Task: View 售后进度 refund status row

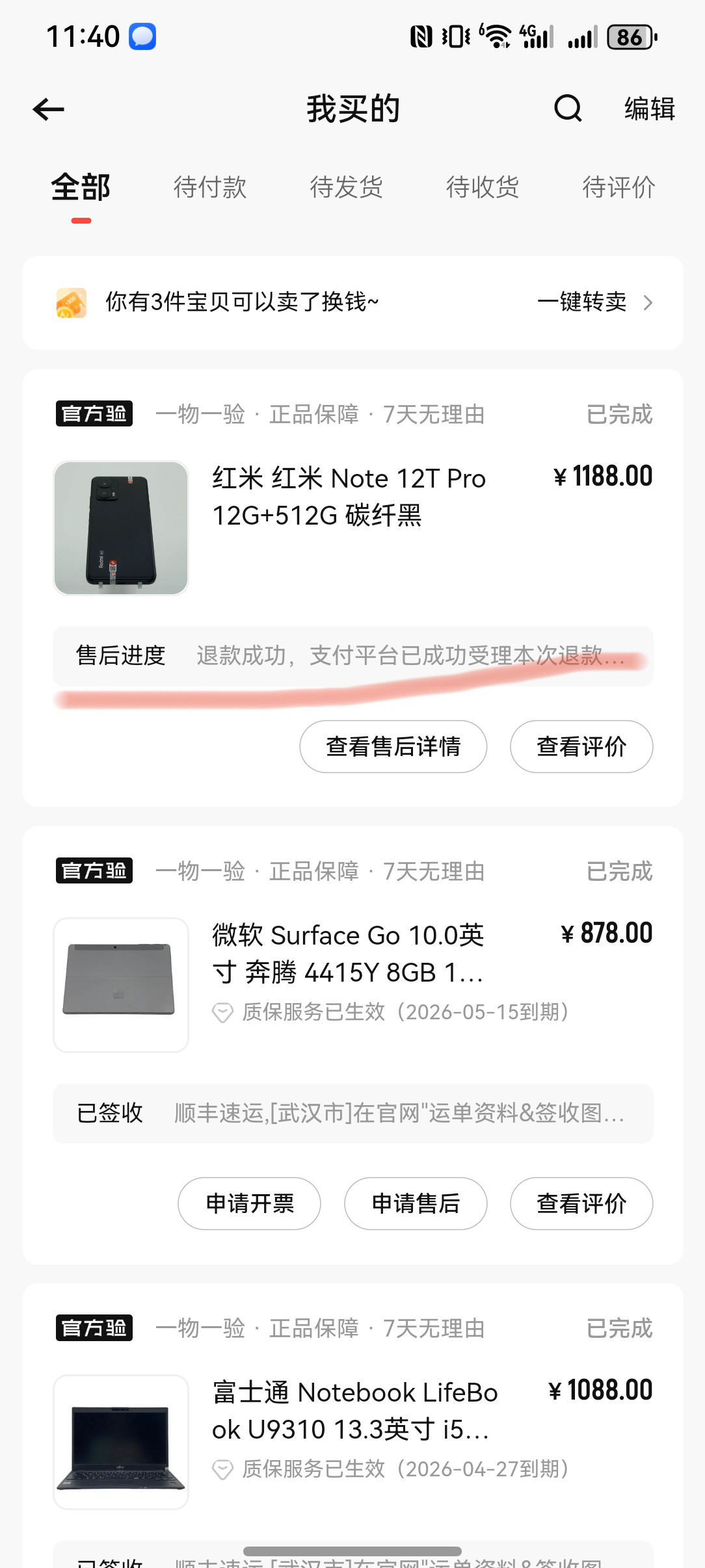Action: coord(352,656)
